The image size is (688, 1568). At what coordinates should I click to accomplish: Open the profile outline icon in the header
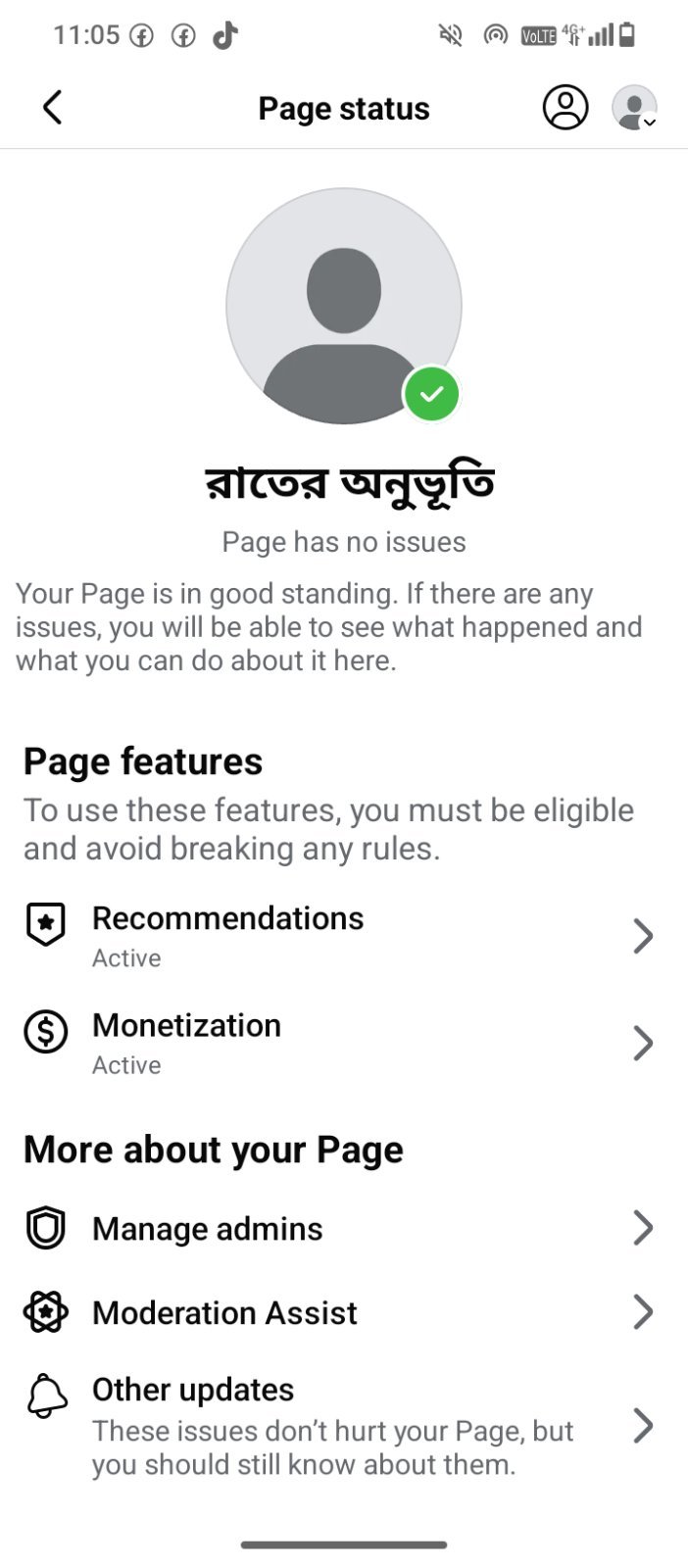point(565,108)
